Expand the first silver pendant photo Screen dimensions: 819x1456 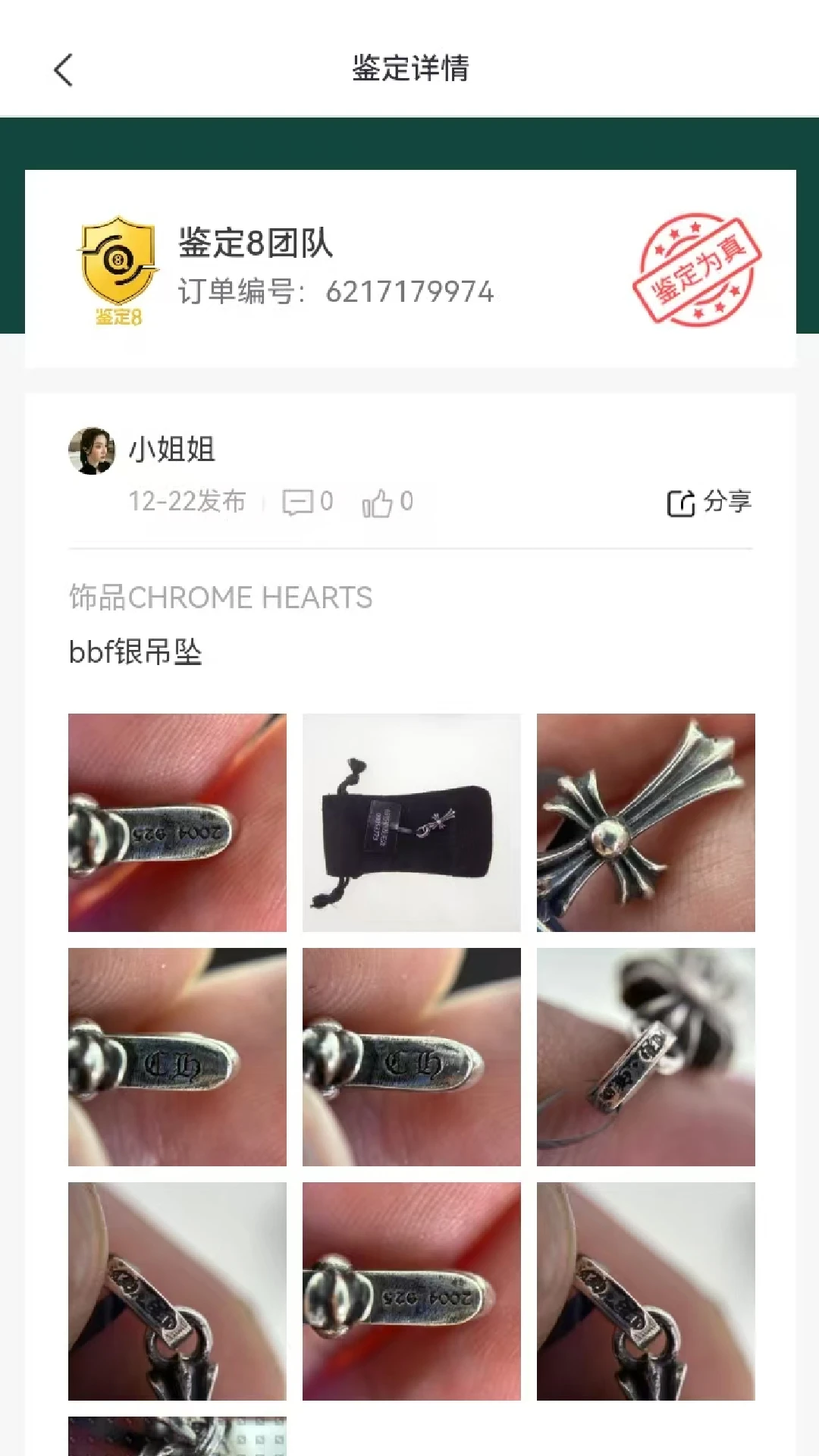point(178,823)
